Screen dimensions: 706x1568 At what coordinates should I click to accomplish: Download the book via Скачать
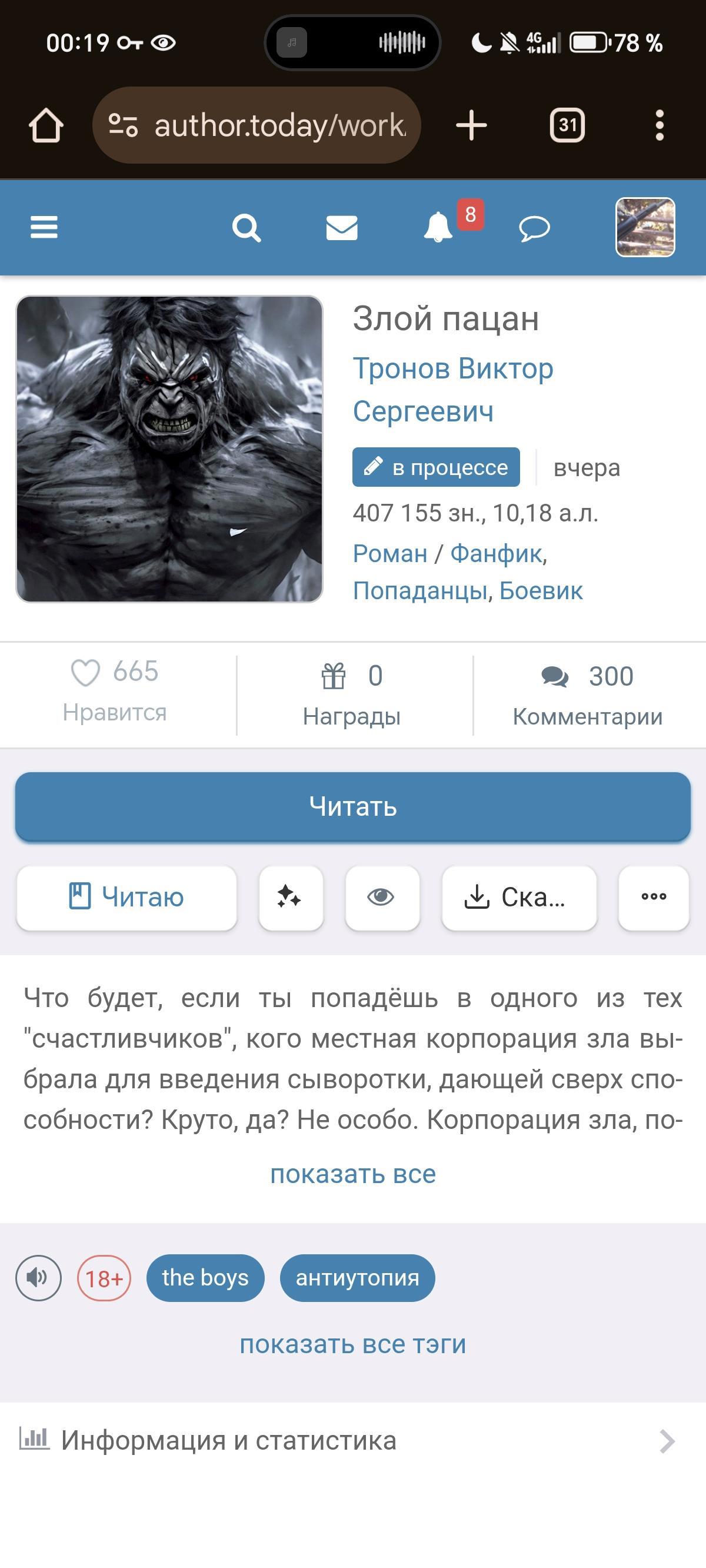tap(518, 897)
